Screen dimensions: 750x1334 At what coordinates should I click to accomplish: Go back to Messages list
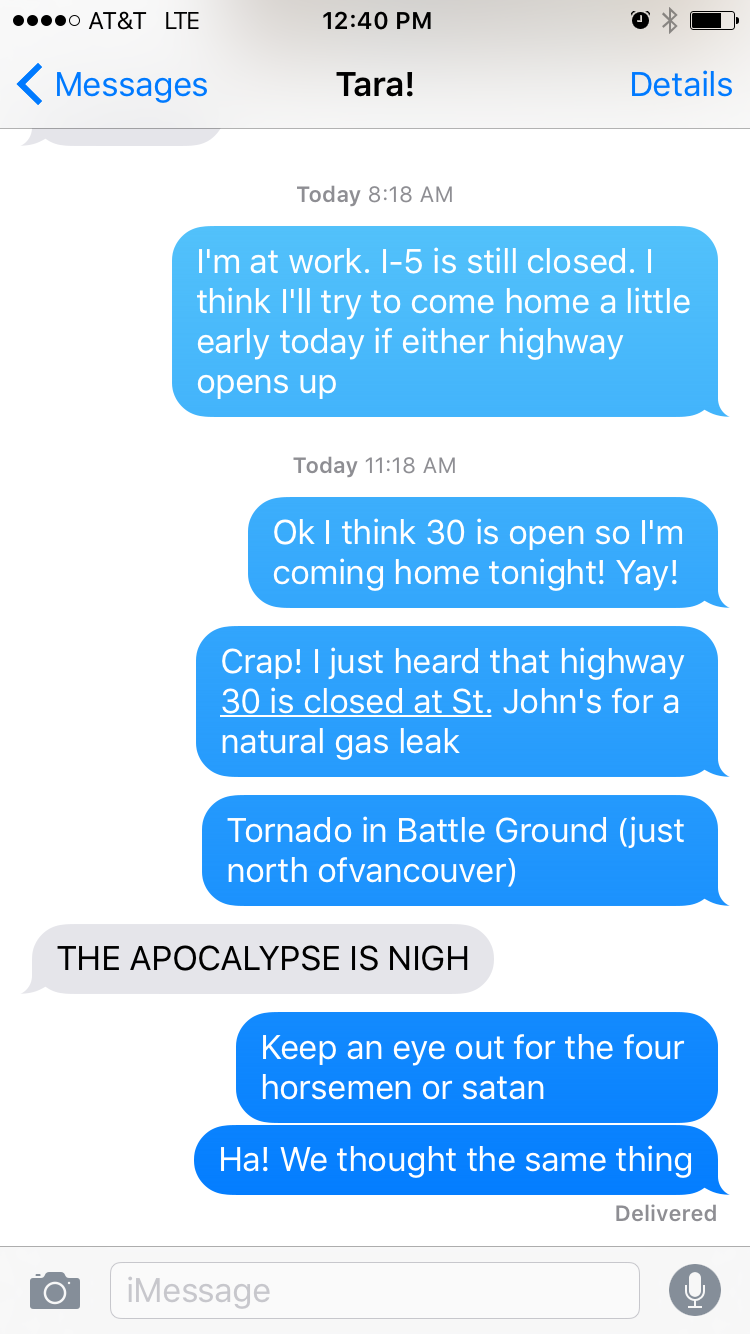click(112, 85)
